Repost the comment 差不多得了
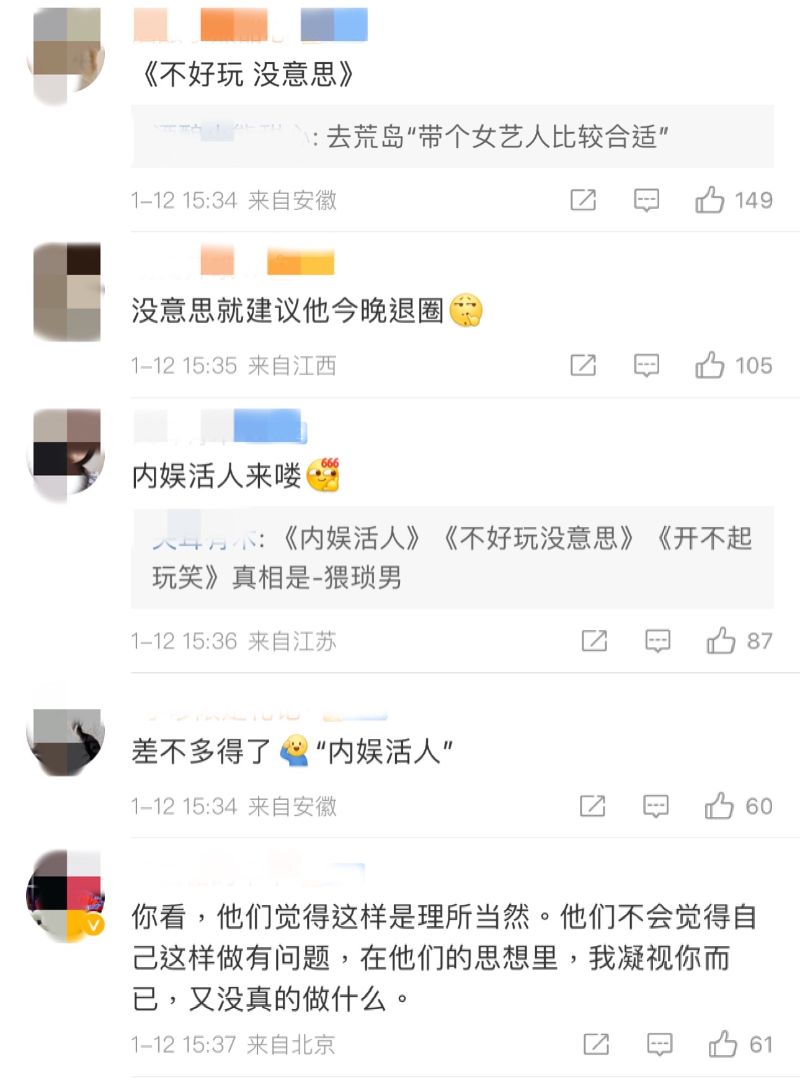This screenshot has width=800, height=1078. click(592, 805)
